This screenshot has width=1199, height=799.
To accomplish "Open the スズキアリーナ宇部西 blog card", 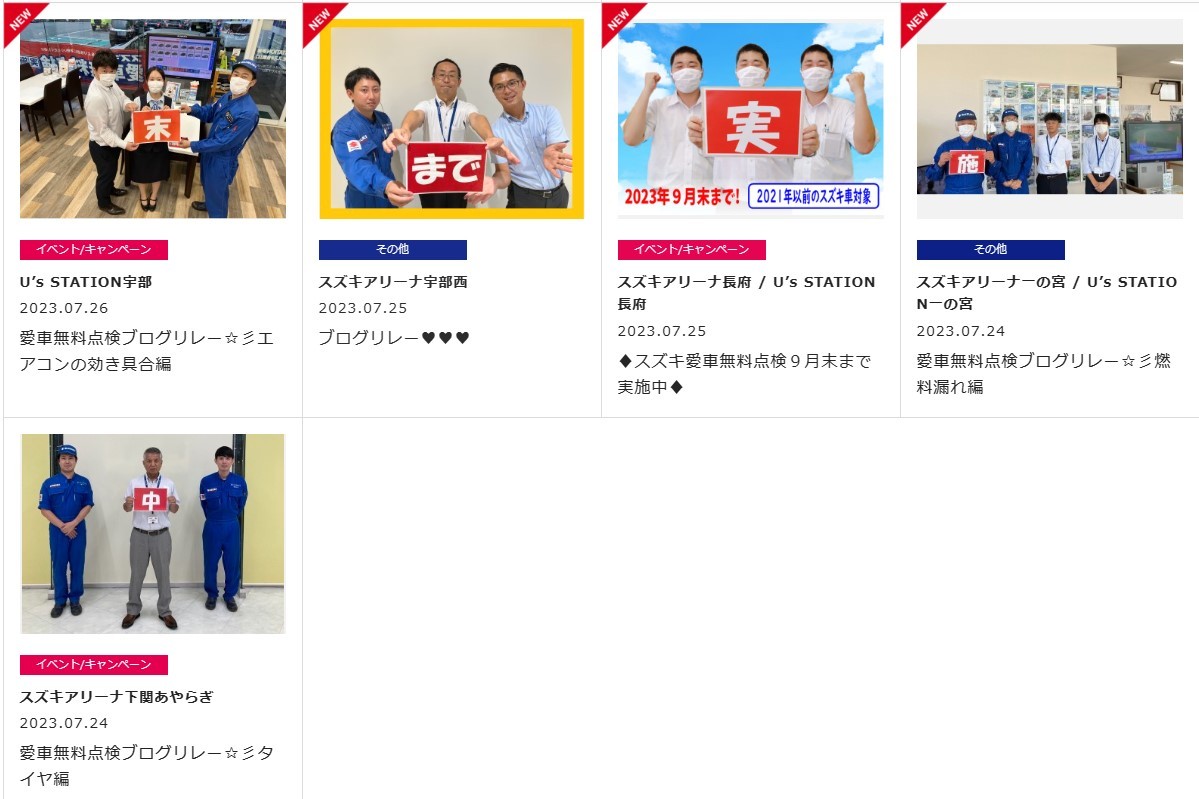I will point(451,119).
